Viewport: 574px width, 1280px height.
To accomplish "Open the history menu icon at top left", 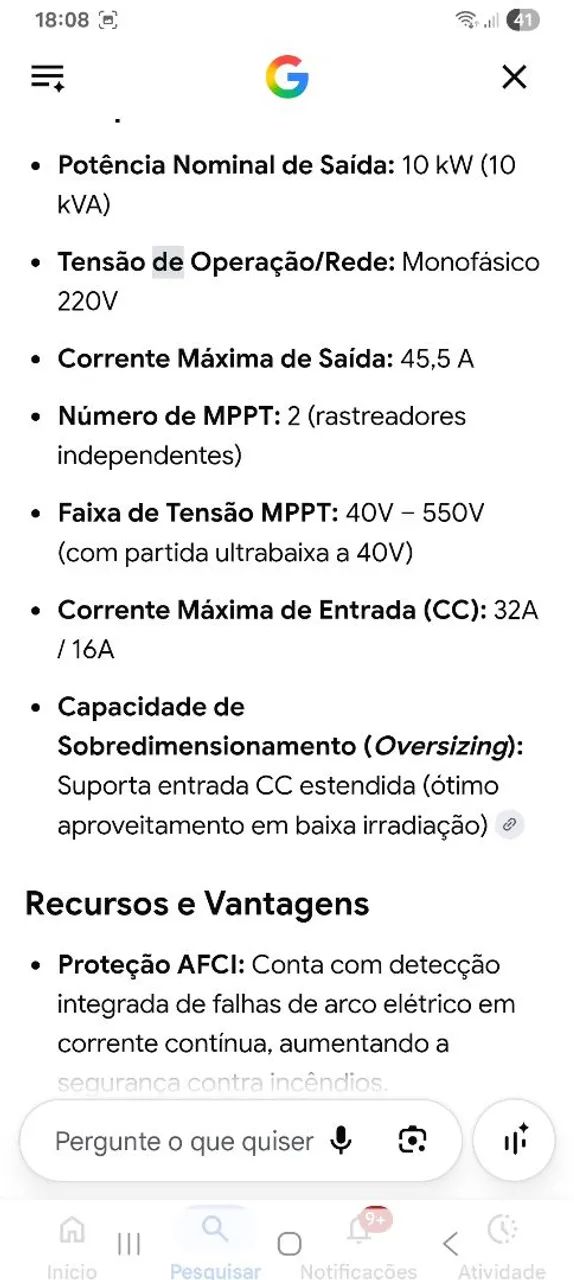I will pos(48,78).
